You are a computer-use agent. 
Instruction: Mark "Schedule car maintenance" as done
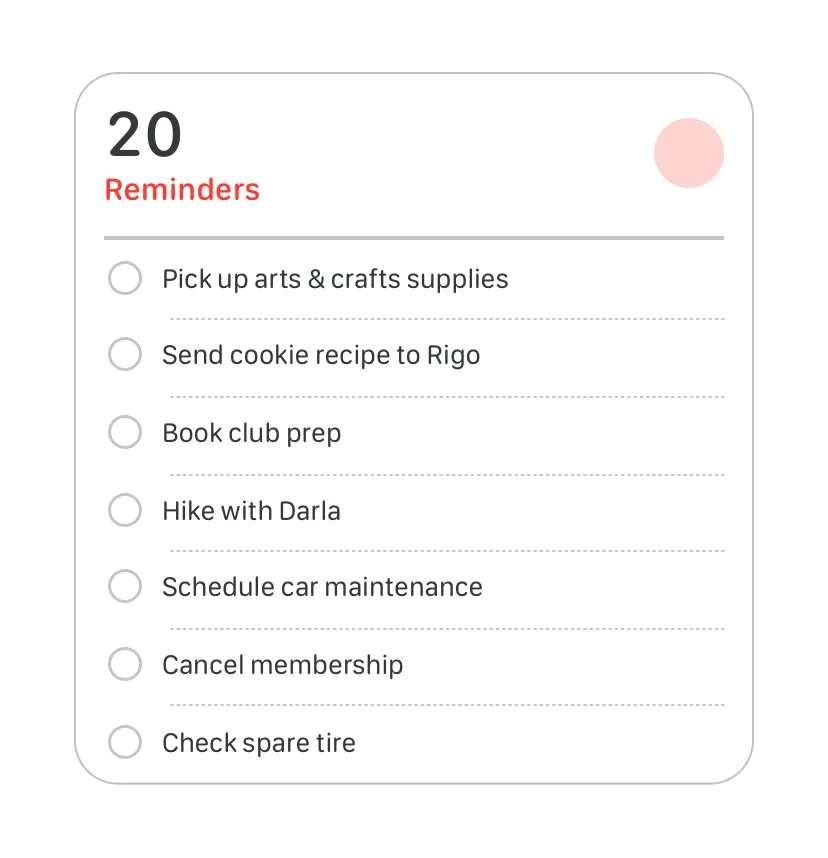pyautogui.click(x=125, y=586)
